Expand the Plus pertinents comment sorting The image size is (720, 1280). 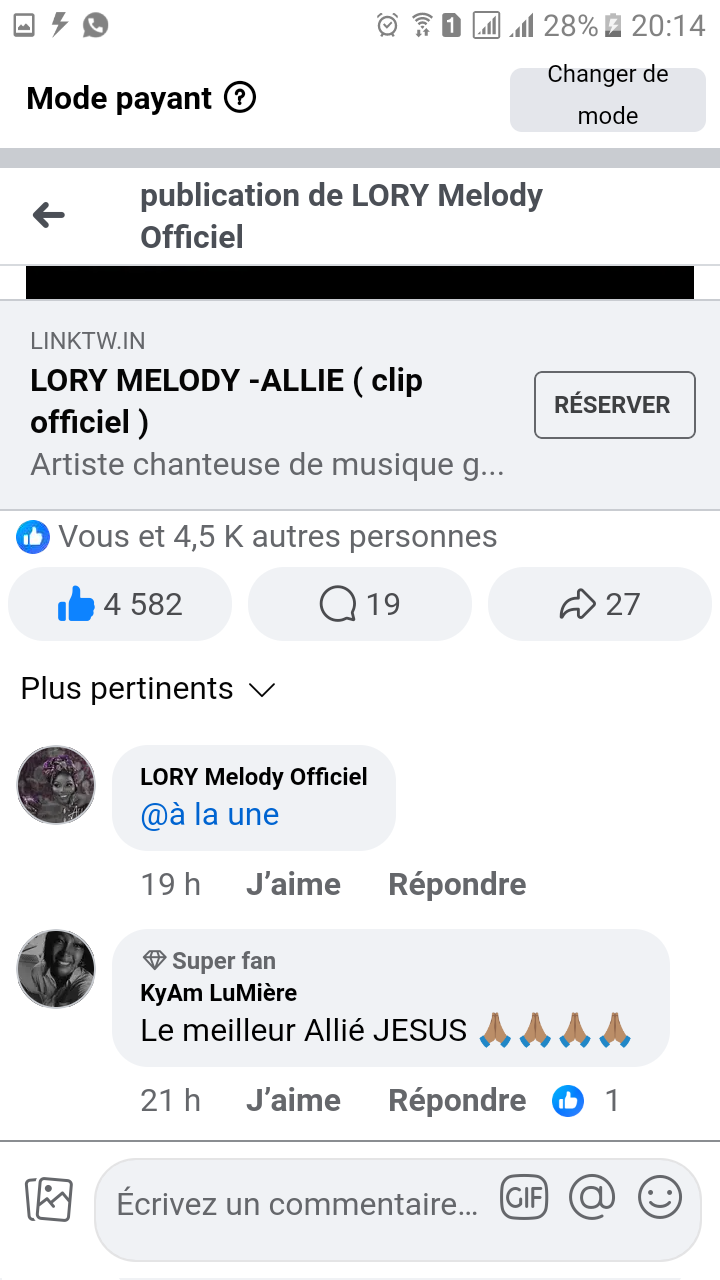[x=147, y=689]
